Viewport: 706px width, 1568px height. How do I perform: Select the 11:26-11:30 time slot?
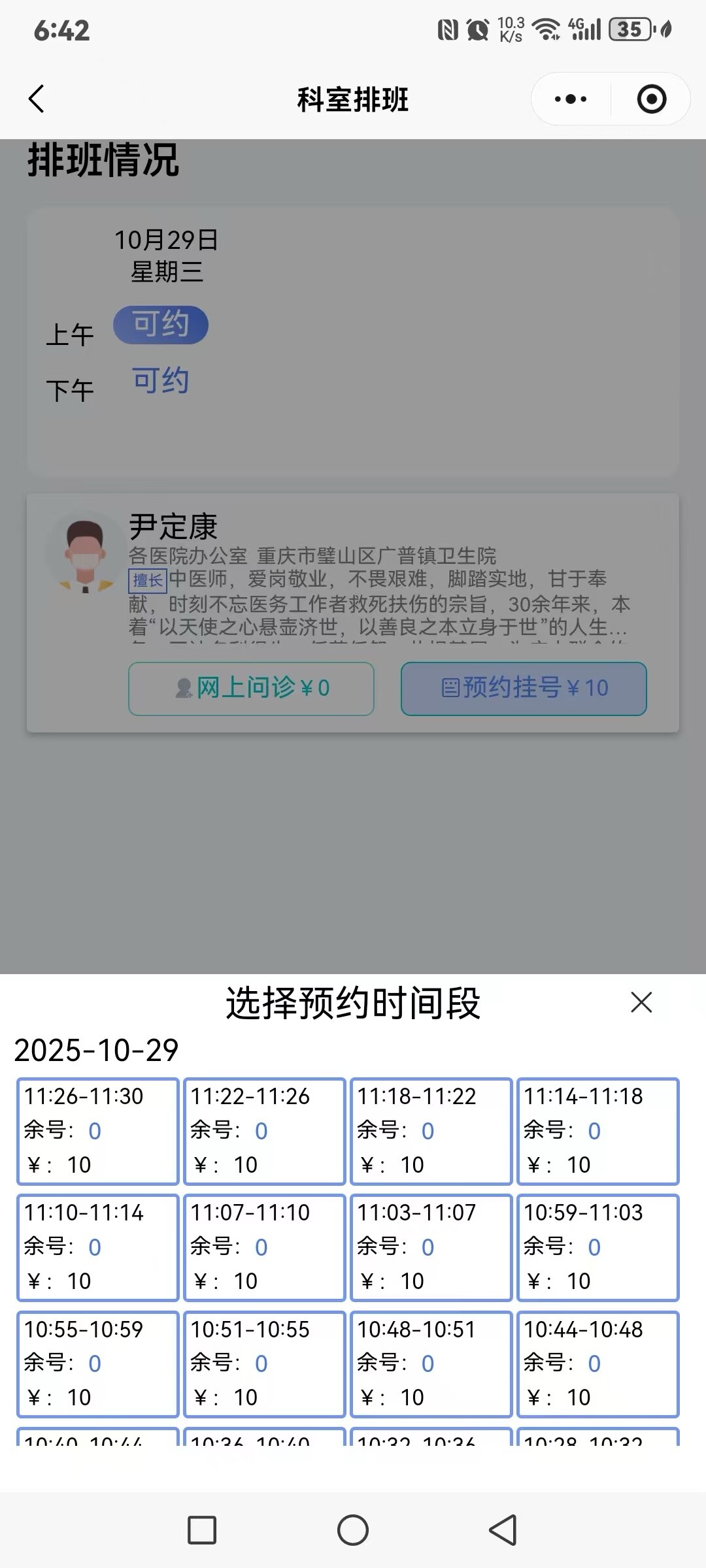(98, 1131)
